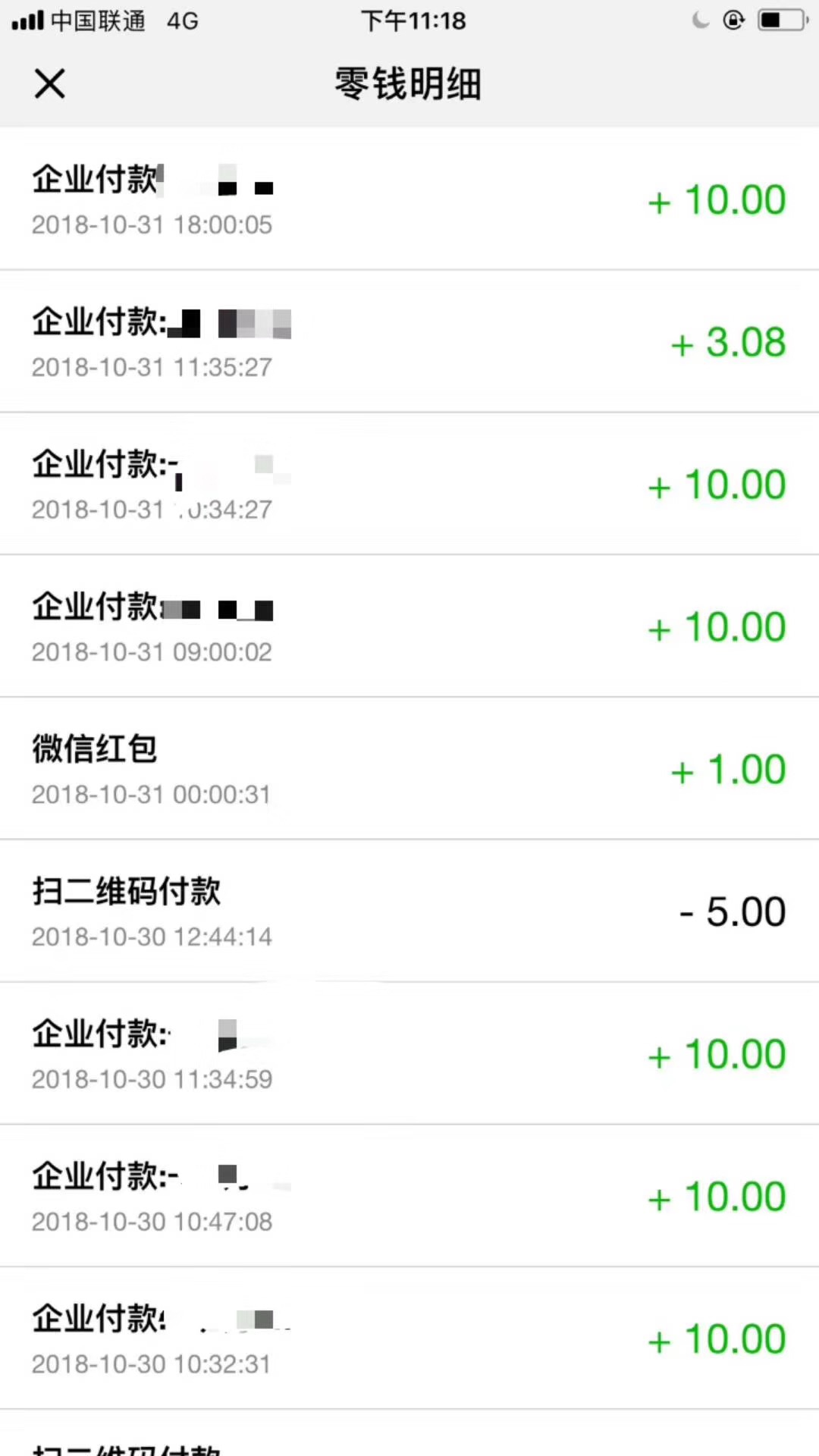Open the 企业付款 entry at 11:34:59
Image resolution: width=819 pixels, height=1456 pixels.
[x=409, y=1054]
